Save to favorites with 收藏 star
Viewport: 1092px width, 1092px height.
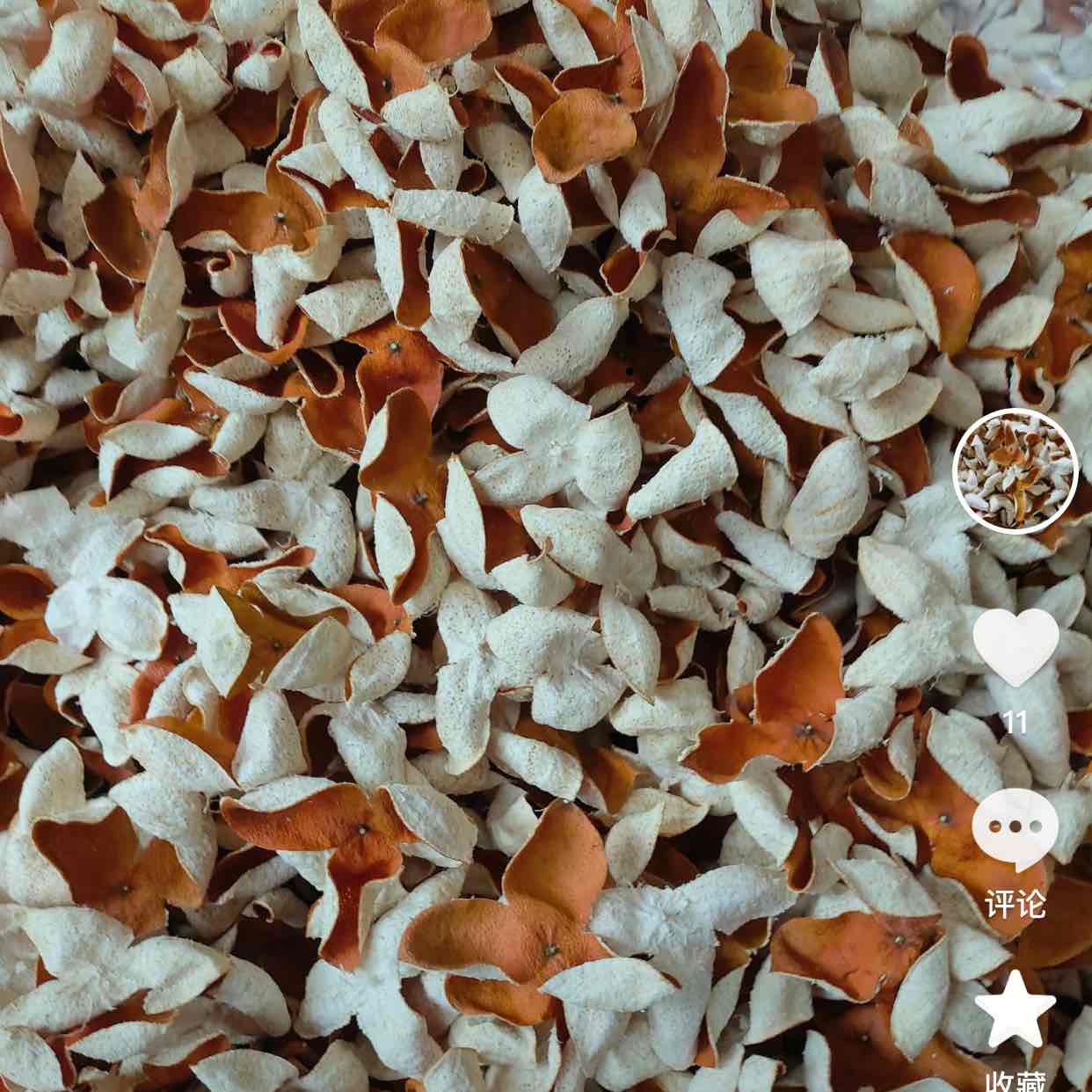[x=1016, y=1011]
